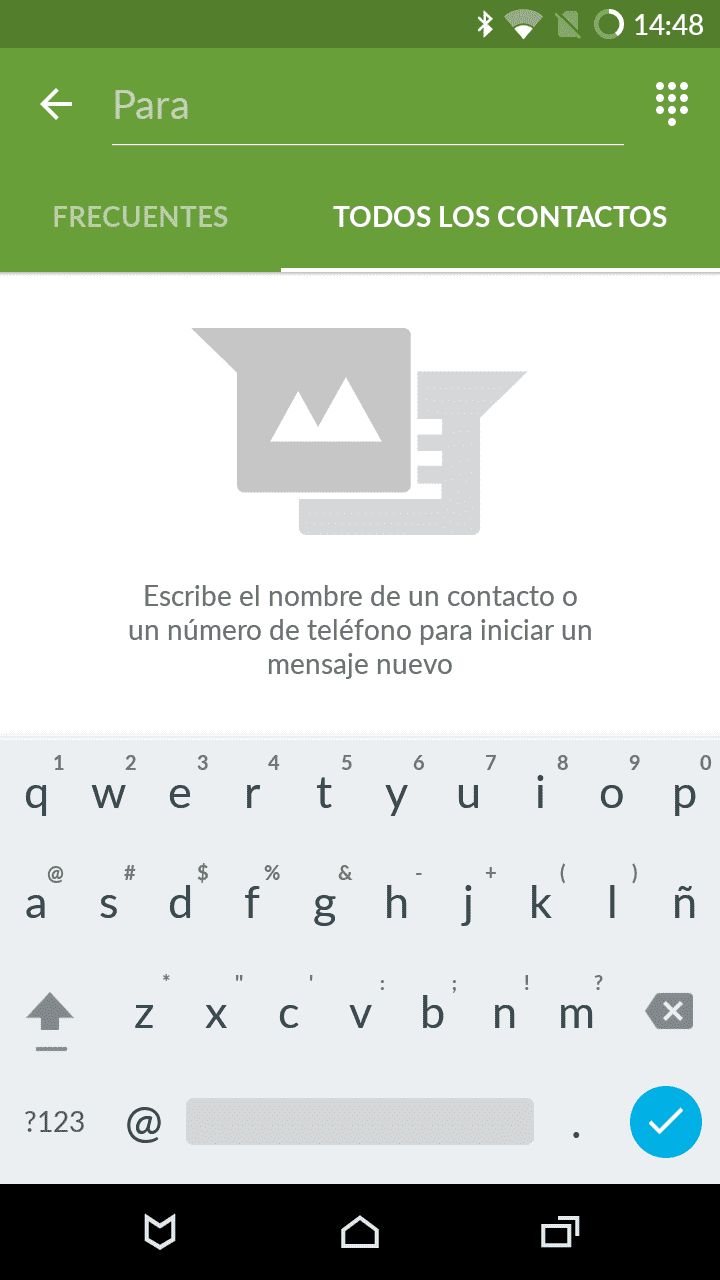This screenshot has width=720, height=1280.
Task: Switch to the numeric dial pad input
Action: pos(672,104)
